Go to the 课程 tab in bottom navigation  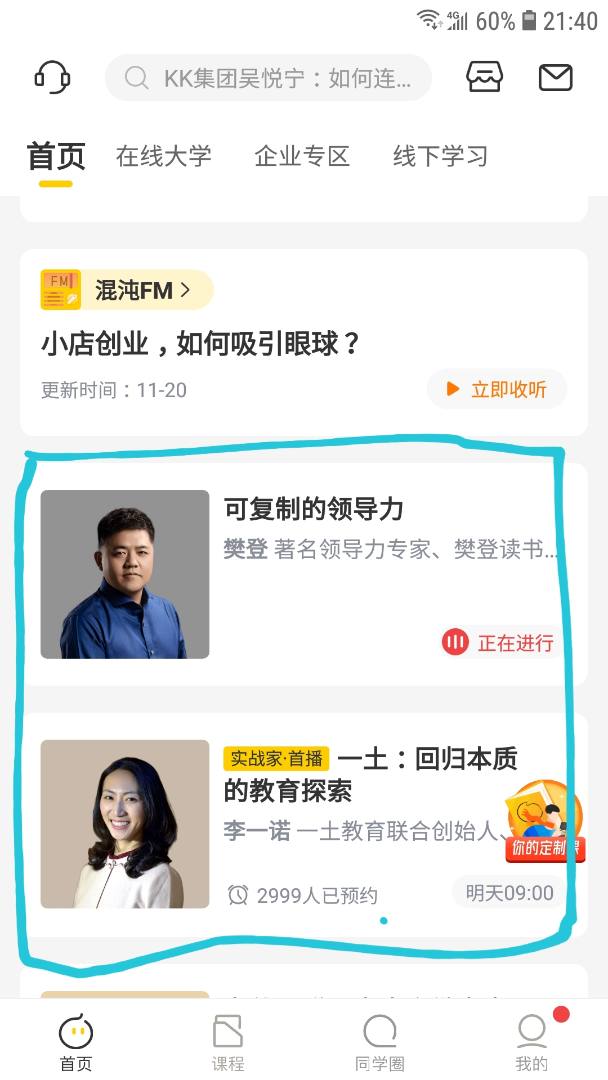pyautogui.click(x=228, y=1040)
